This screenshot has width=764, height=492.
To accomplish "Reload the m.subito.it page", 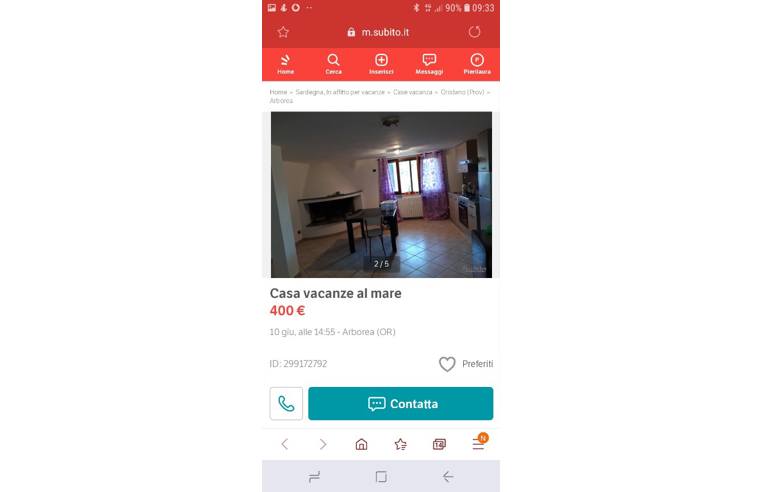I will [x=474, y=32].
